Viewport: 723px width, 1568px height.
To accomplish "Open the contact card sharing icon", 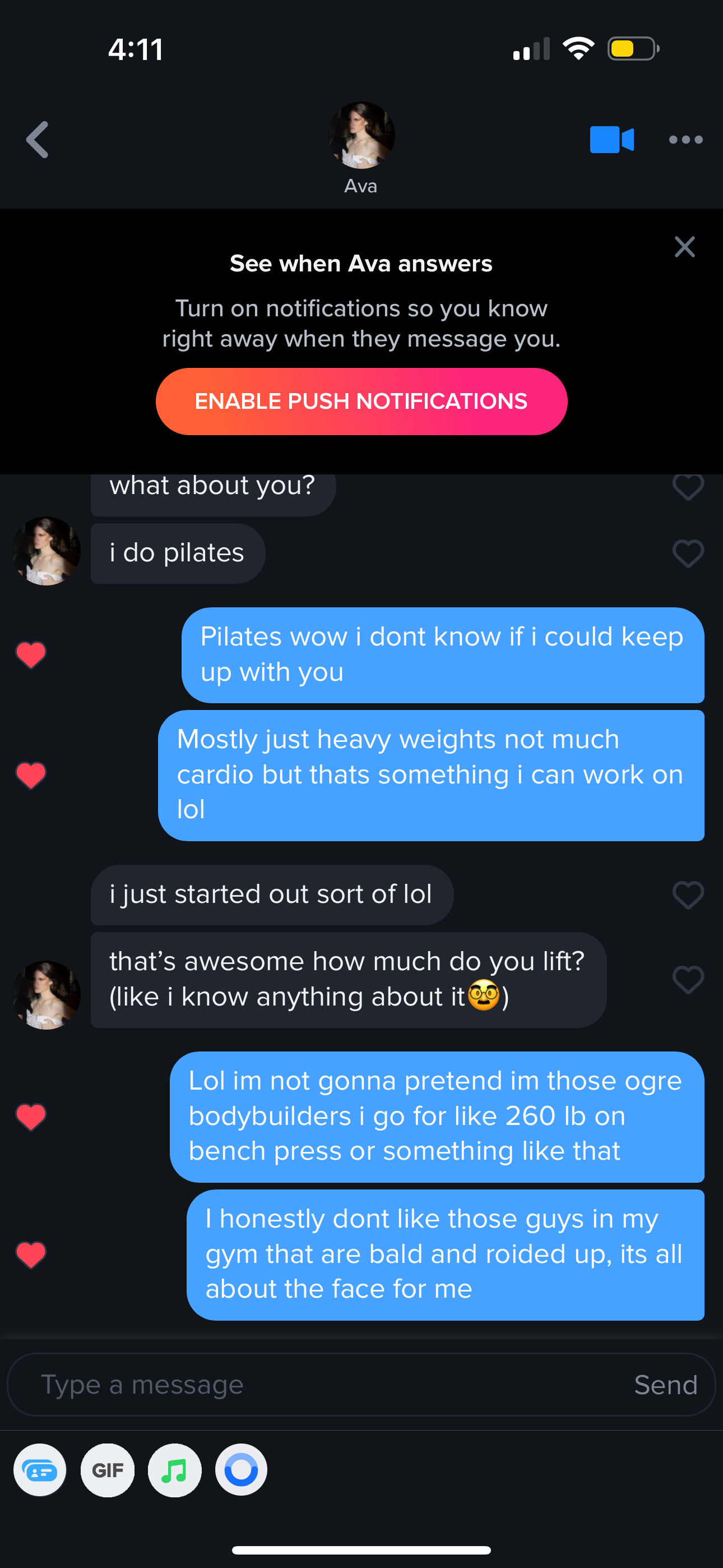I will 40,1470.
